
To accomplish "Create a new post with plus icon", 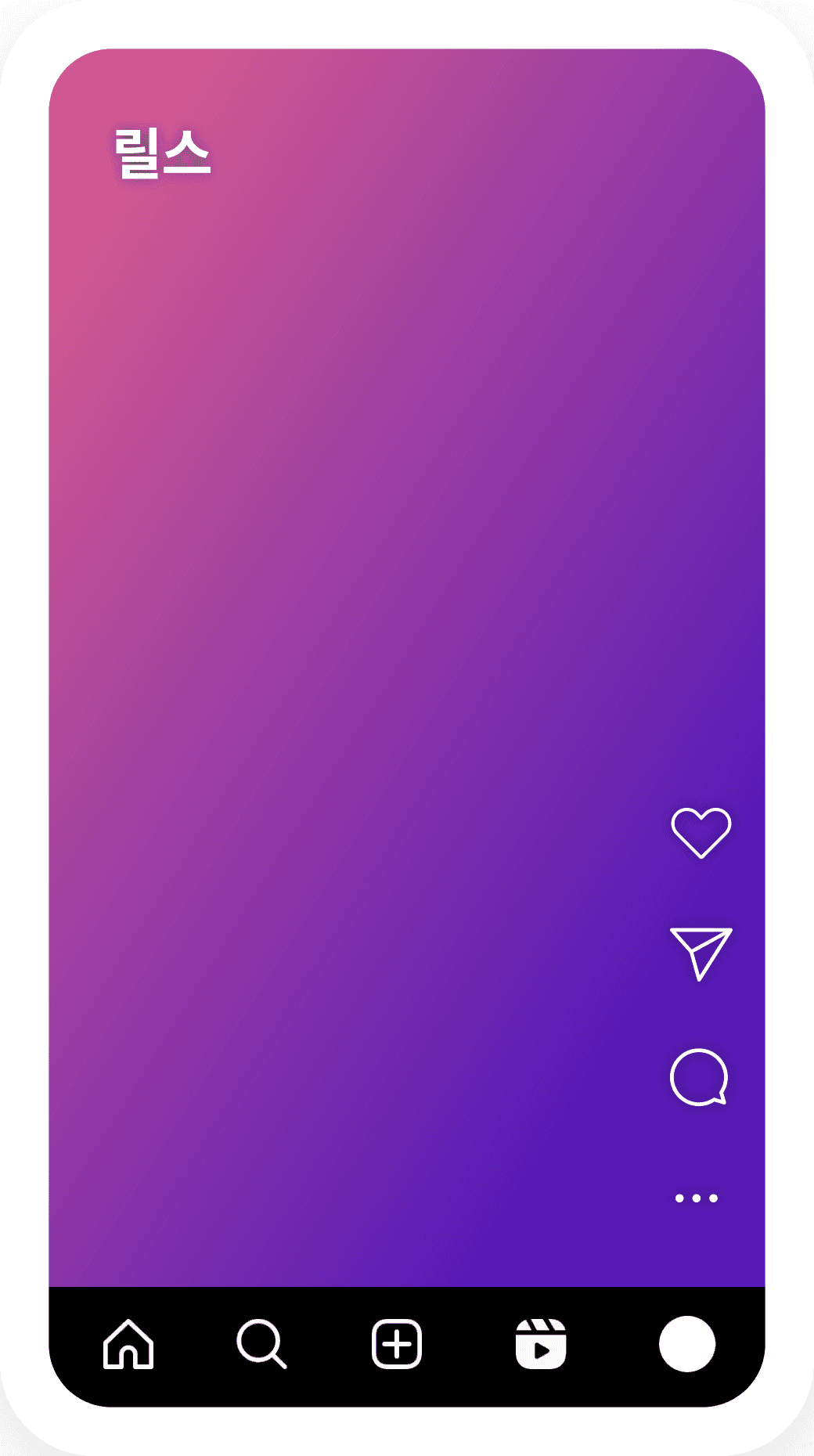I will [x=397, y=1344].
